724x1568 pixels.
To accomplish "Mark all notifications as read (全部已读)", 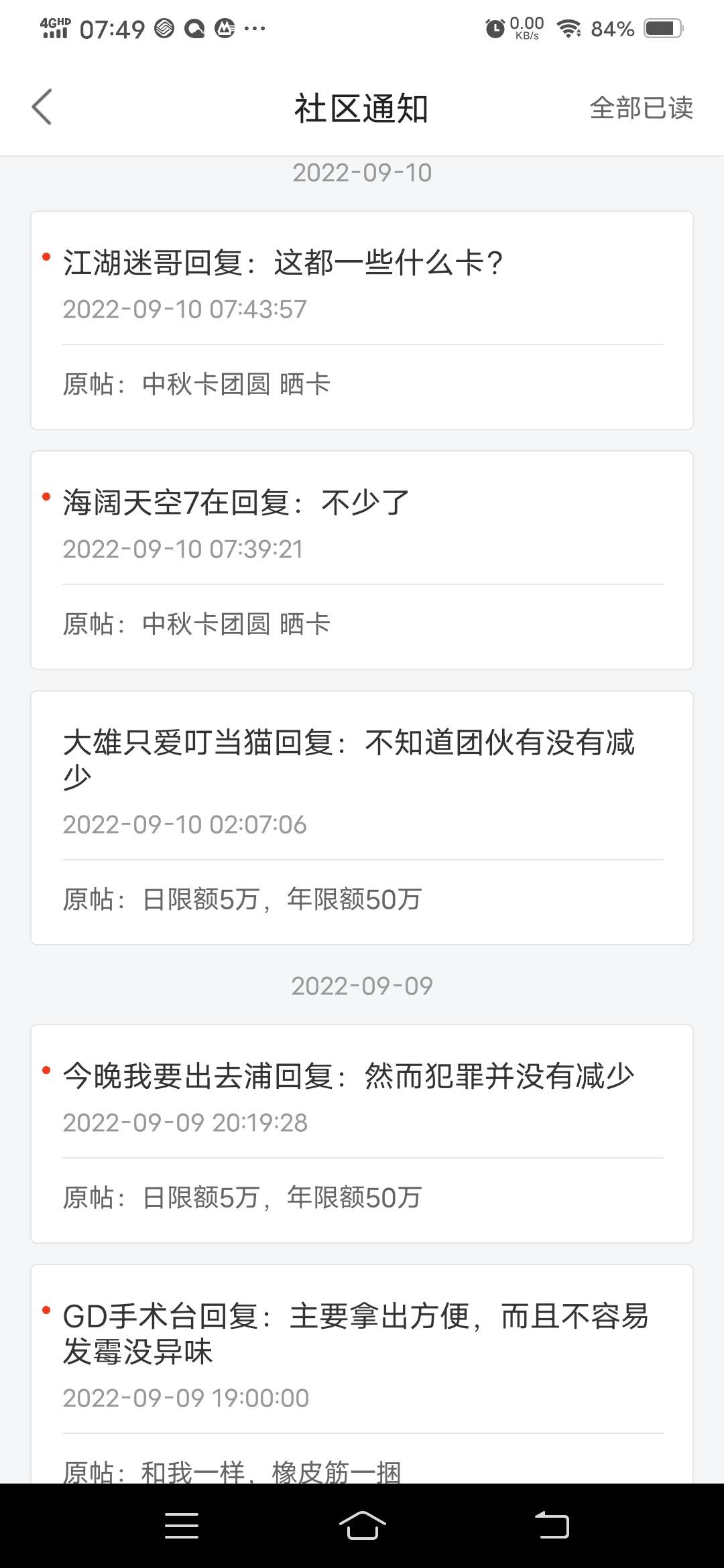I will 641,108.
